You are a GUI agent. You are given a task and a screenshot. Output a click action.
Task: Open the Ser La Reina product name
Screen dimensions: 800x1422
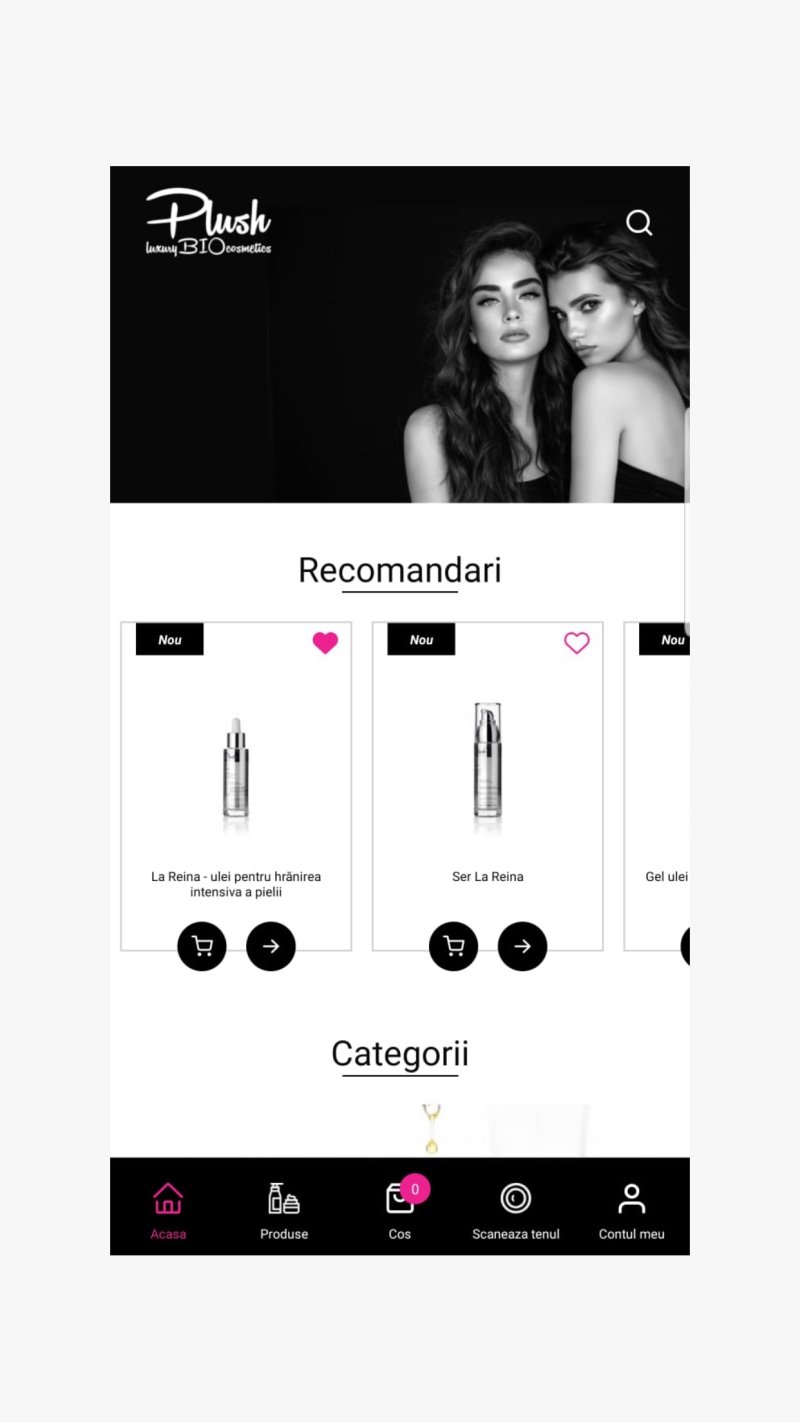488,877
